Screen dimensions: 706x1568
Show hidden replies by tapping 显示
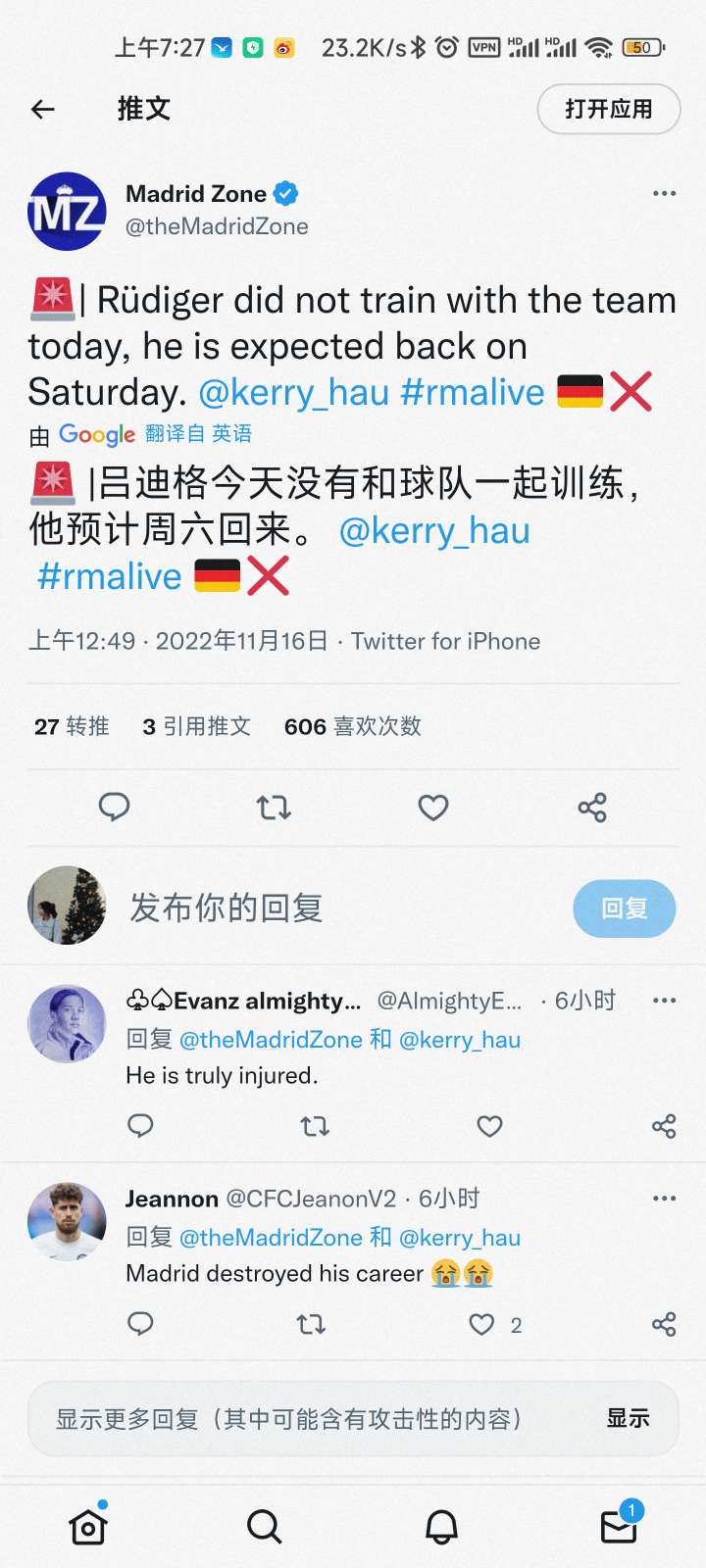point(629,1417)
